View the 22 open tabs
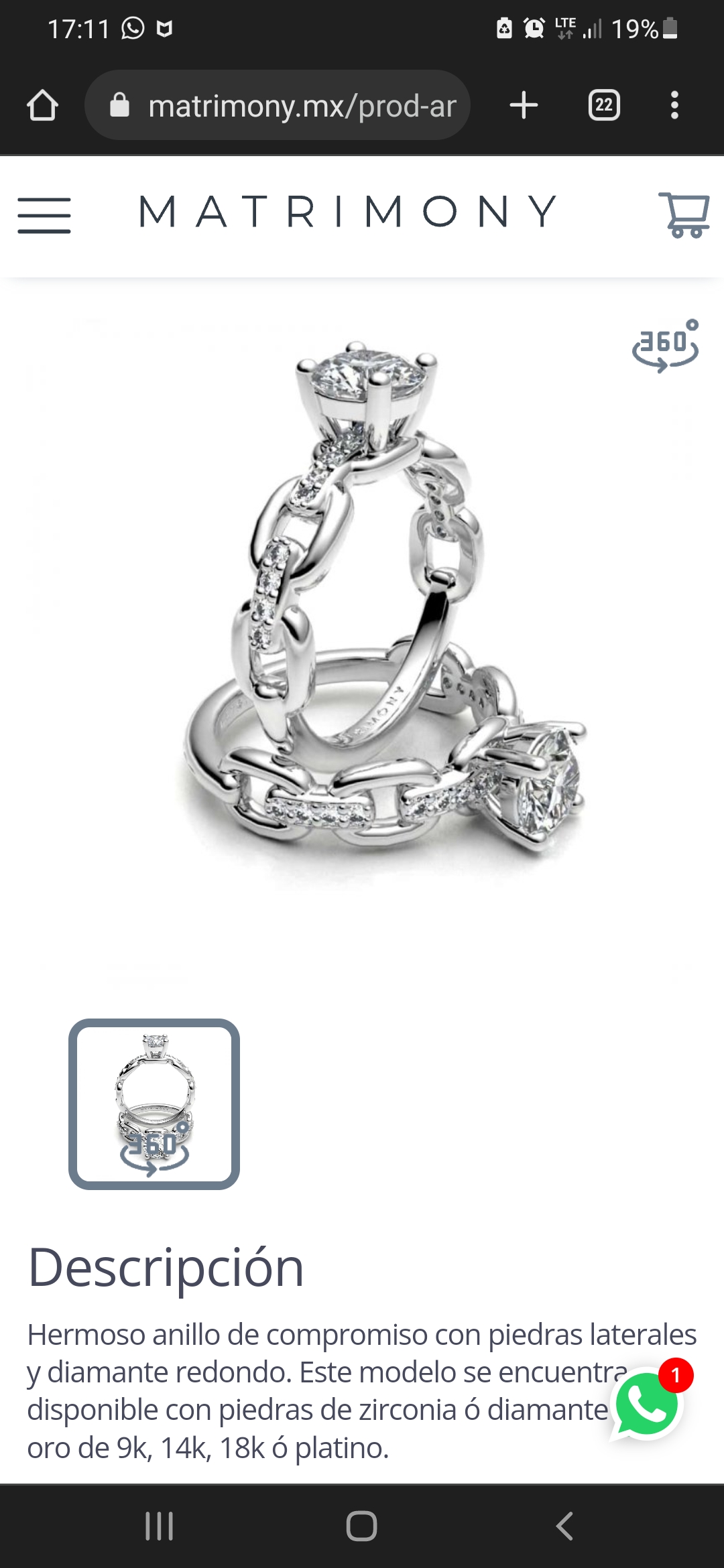724x1568 pixels. coord(604,105)
